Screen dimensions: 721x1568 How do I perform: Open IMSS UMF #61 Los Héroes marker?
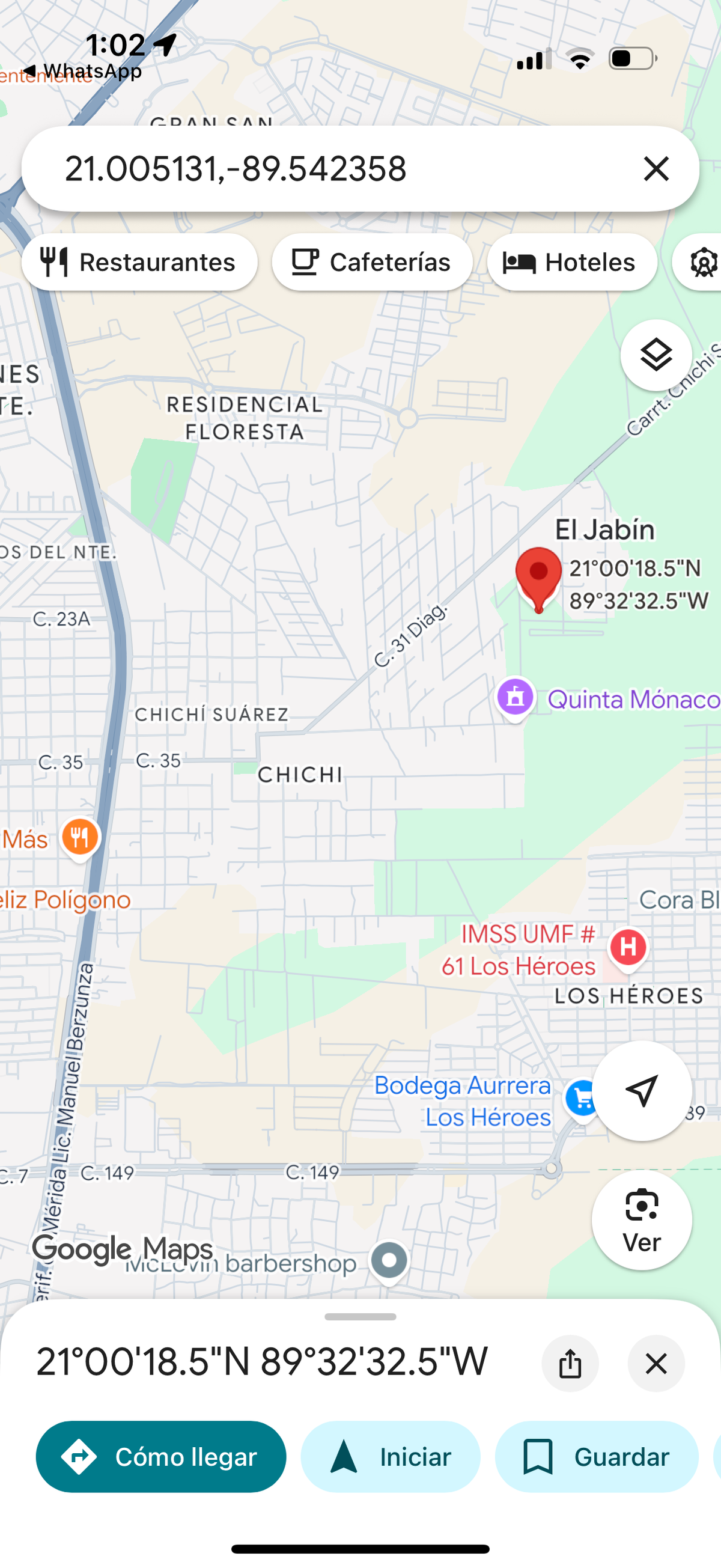pos(628,947)
